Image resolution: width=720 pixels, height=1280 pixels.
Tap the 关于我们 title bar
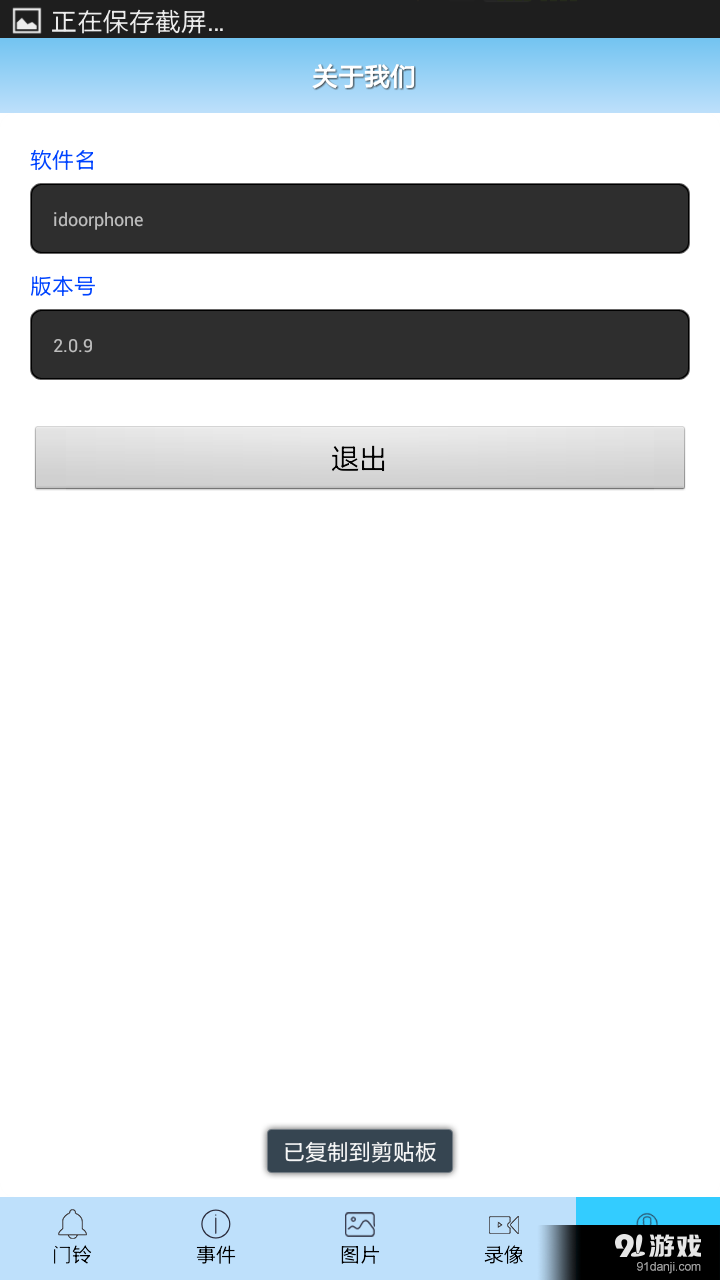(360, 76)
